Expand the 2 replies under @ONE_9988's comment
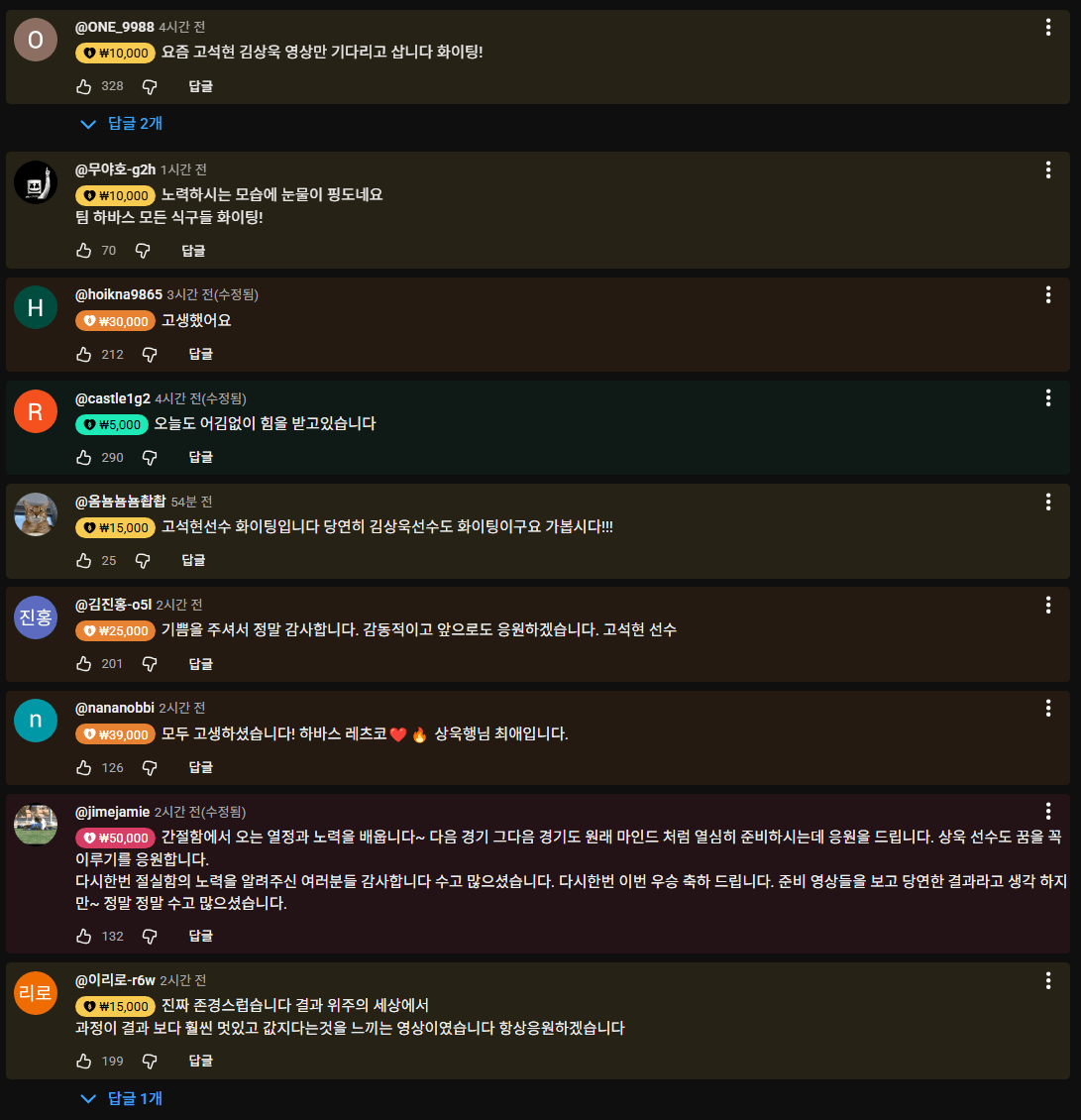 [123, 124]
